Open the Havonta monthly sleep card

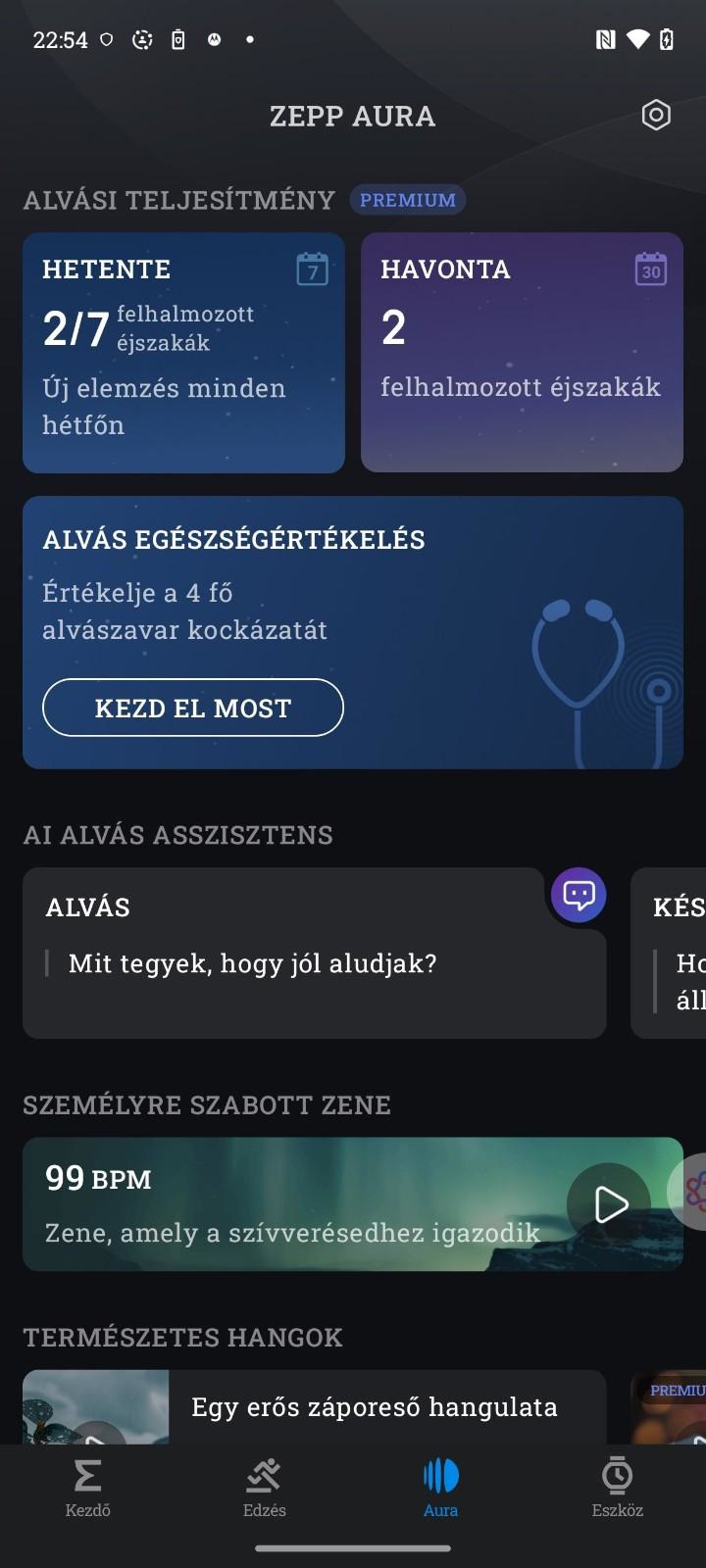click(x=522, y=353)
